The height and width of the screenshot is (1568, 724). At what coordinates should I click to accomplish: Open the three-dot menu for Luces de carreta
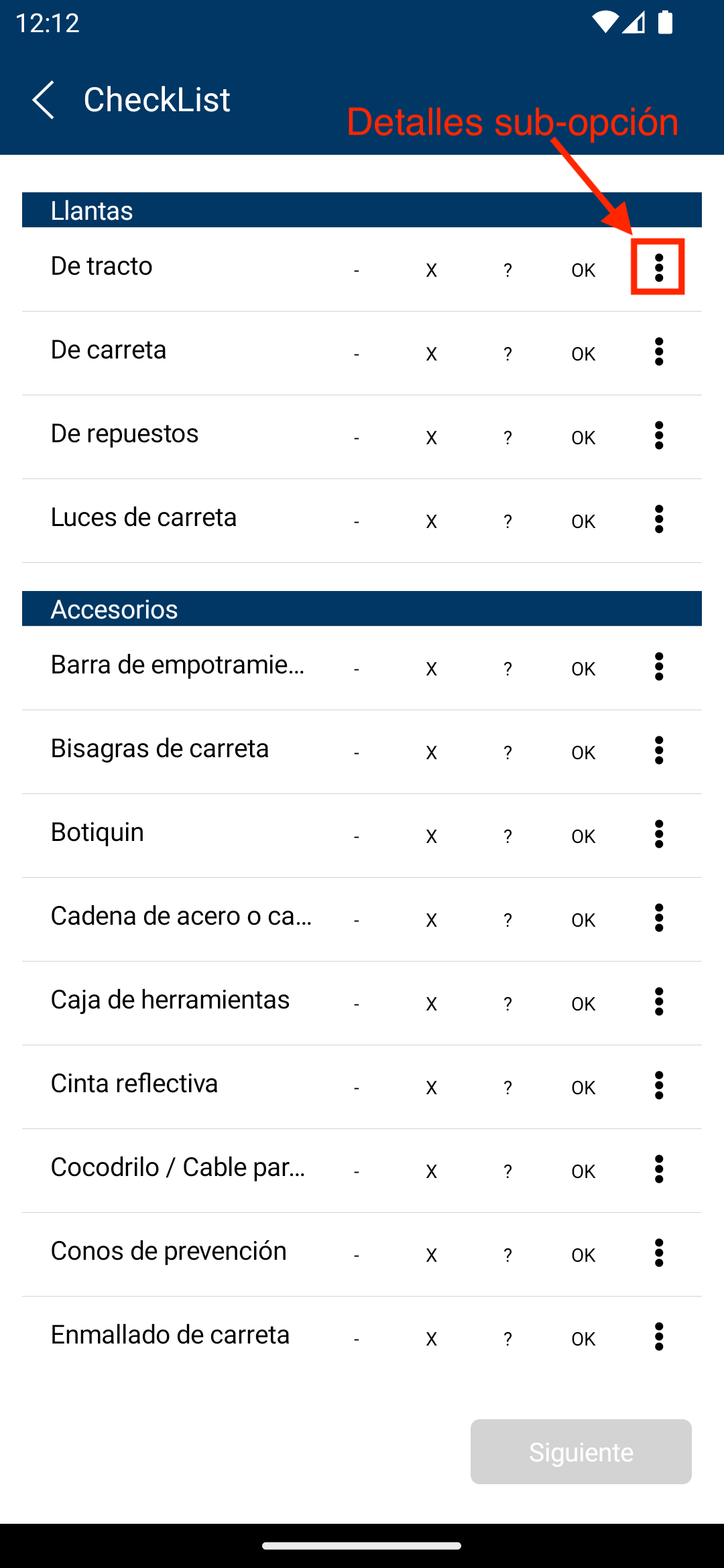click(x=658, y=519)
